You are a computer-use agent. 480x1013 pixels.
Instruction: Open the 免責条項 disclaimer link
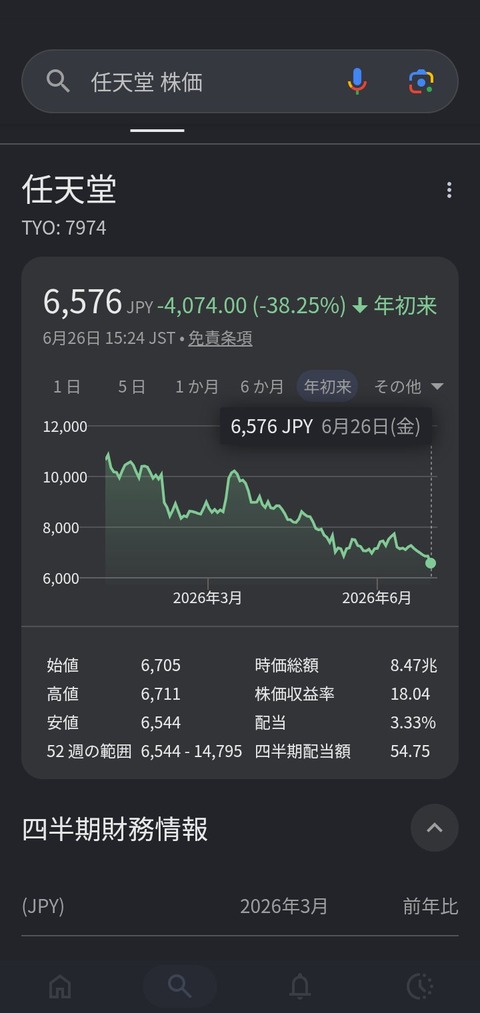click(x=220, y=339)
